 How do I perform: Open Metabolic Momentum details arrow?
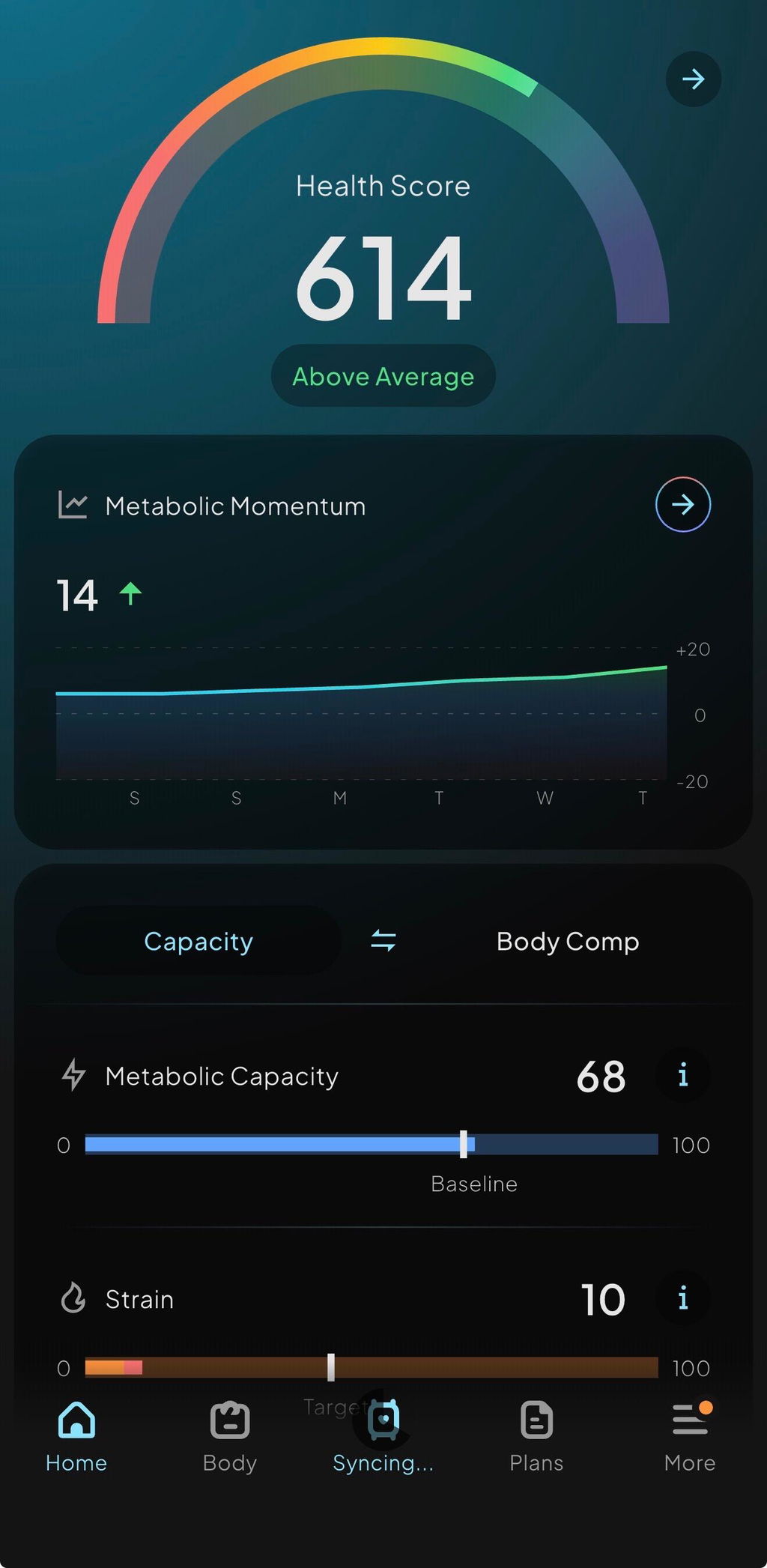[682, 504]
